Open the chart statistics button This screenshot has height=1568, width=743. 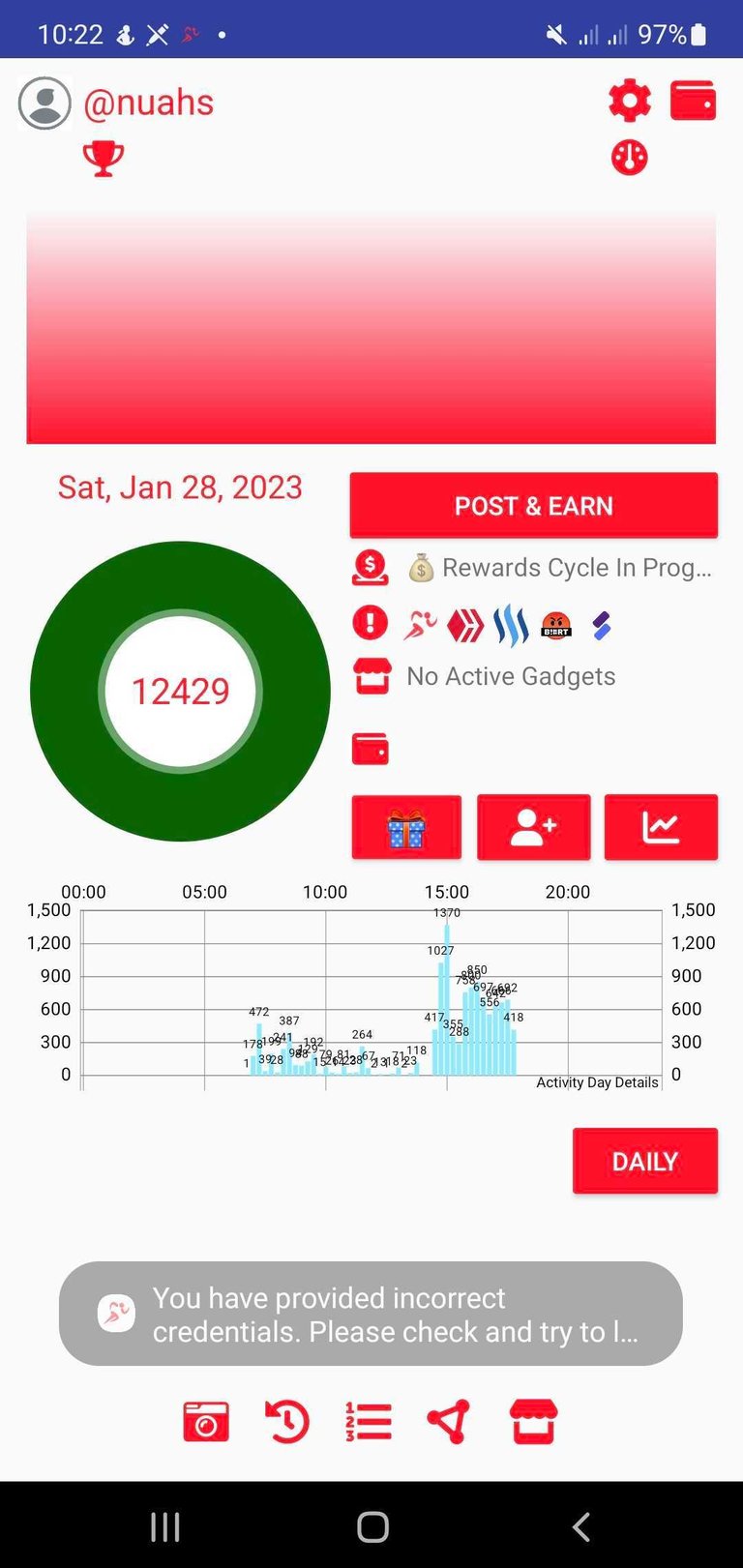[x=661, y=828]
